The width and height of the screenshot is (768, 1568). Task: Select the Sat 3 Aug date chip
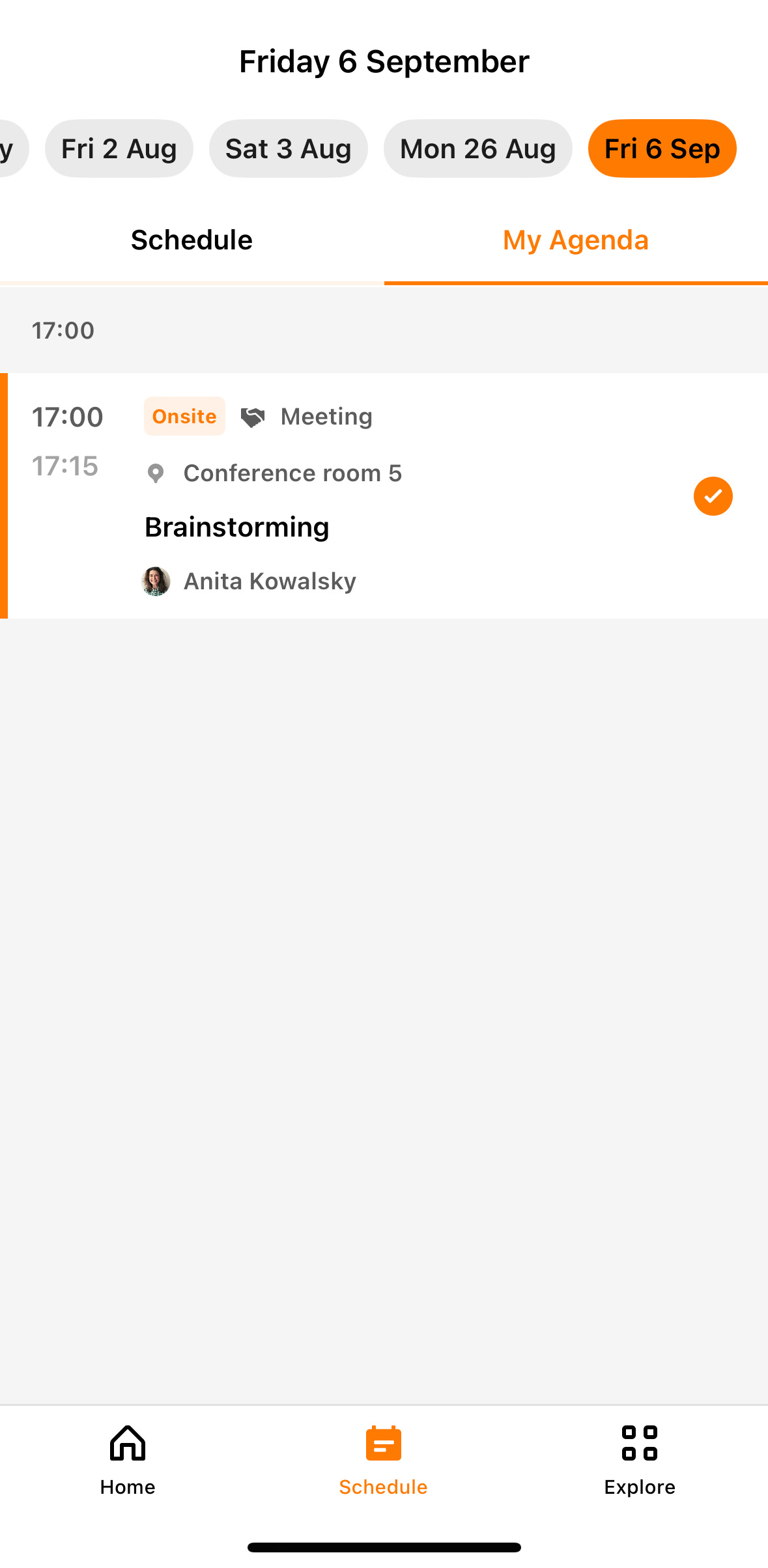[289, 148]
